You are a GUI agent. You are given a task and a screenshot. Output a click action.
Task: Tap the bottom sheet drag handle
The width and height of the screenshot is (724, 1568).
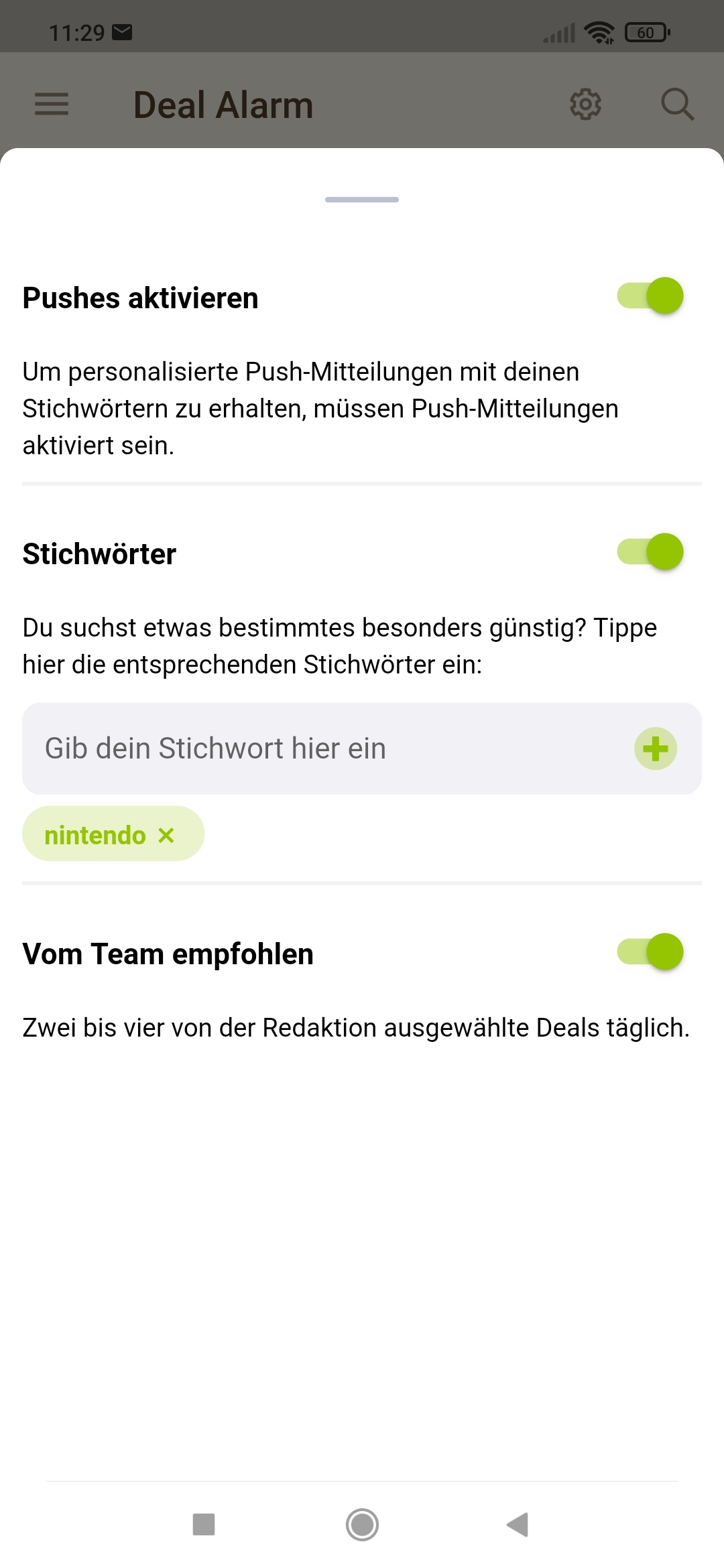click(x=362, y=200)
